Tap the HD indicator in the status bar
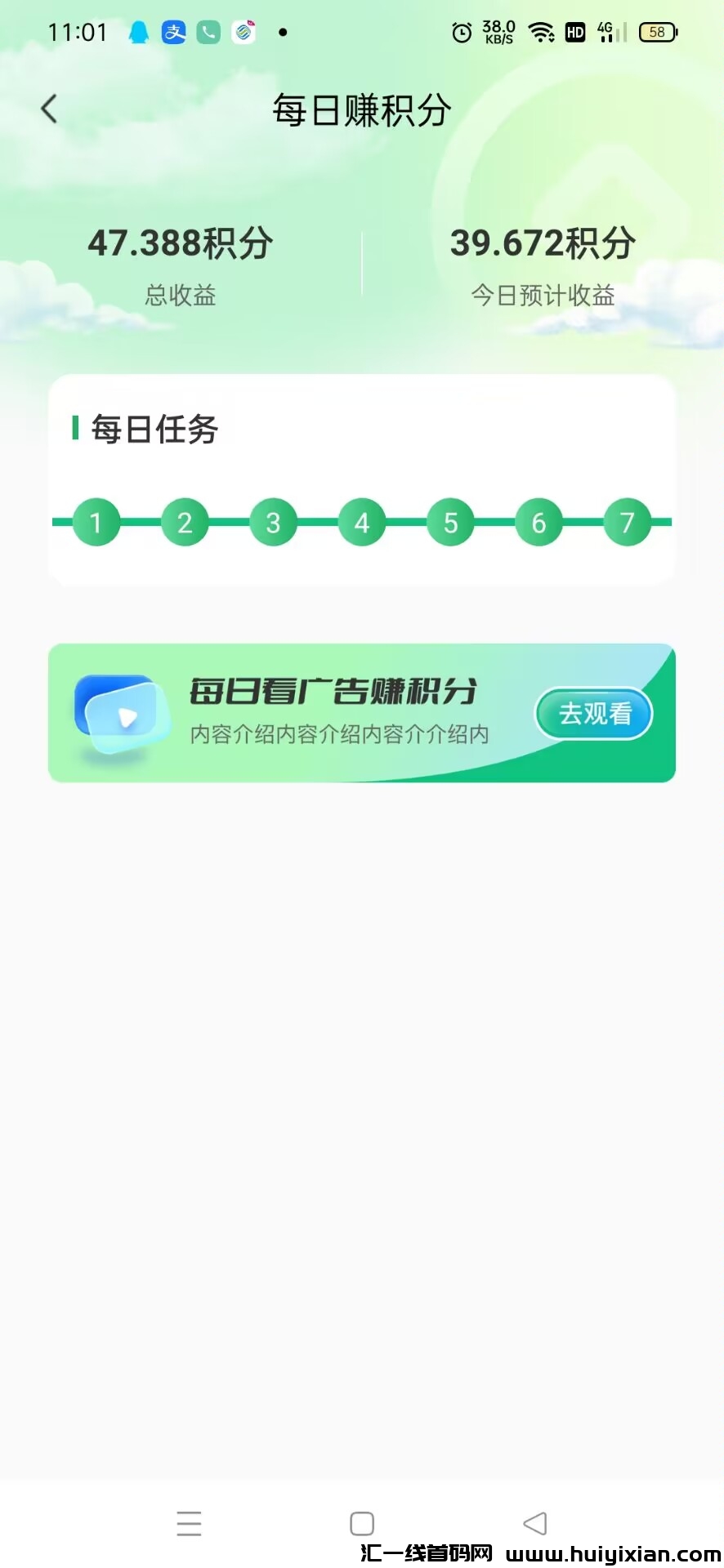Viewport: 724px width, 1568px height. pyautogui.click(x=574, y=32)
